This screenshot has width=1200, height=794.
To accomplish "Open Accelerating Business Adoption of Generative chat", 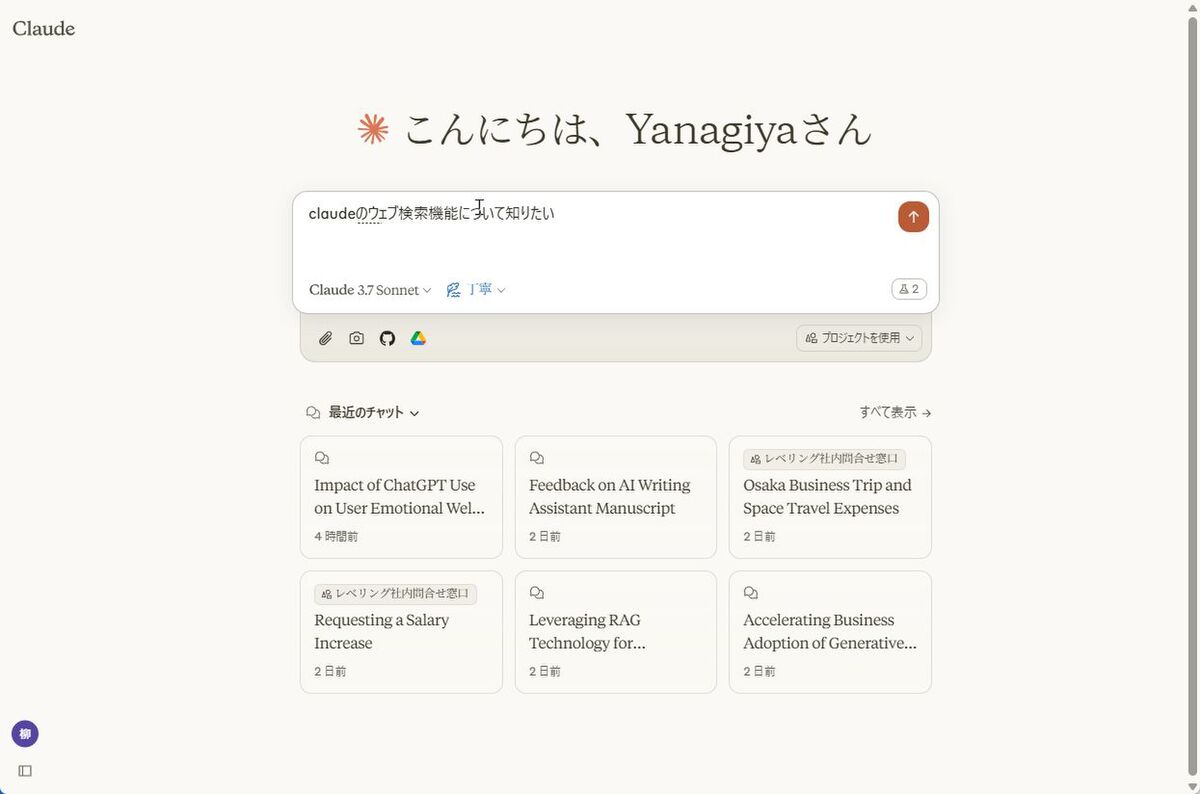I will point(830,632).
